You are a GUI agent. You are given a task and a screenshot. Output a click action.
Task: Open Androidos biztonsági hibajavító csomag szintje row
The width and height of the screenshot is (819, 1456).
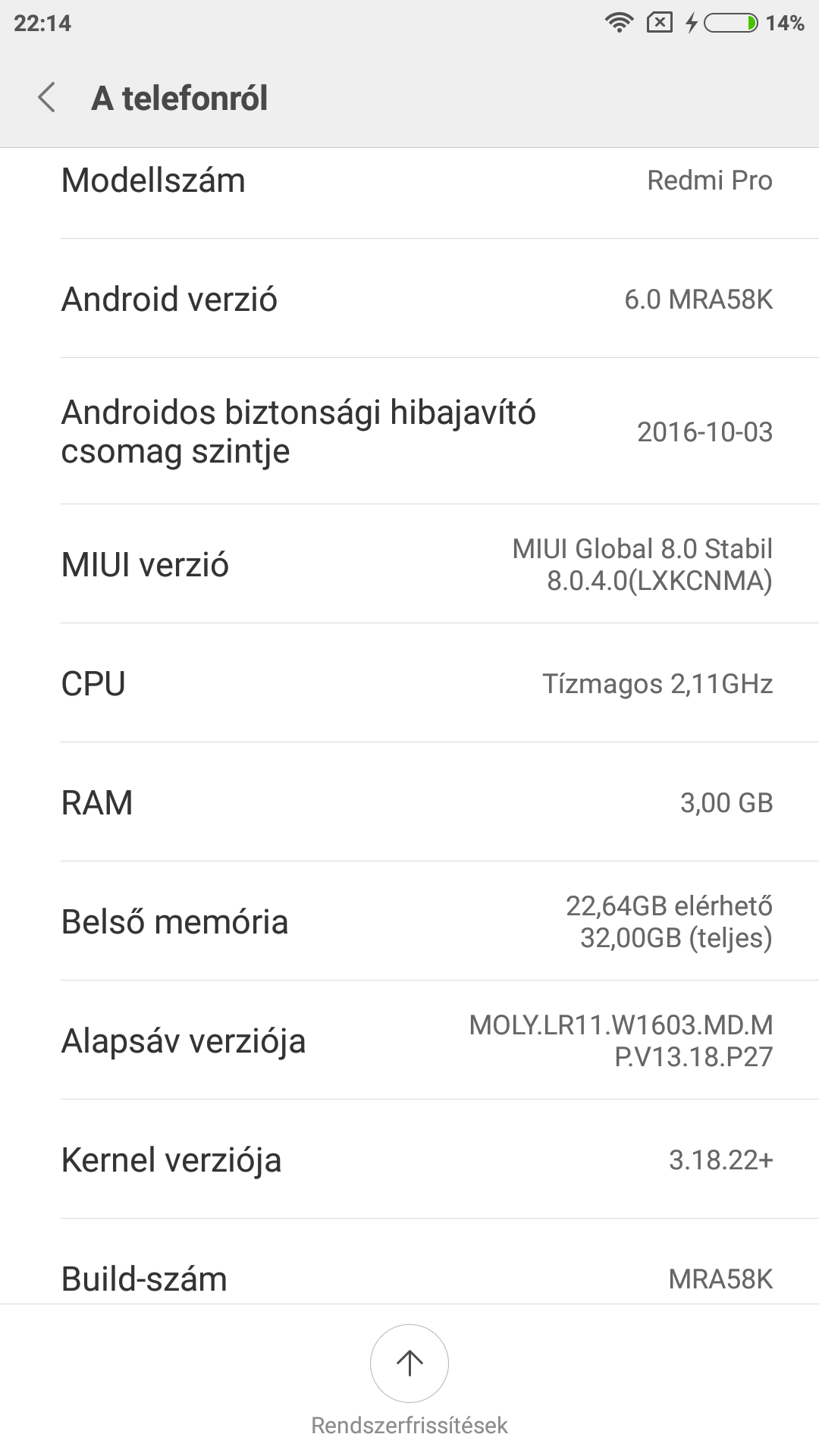(x=409, y=431)
